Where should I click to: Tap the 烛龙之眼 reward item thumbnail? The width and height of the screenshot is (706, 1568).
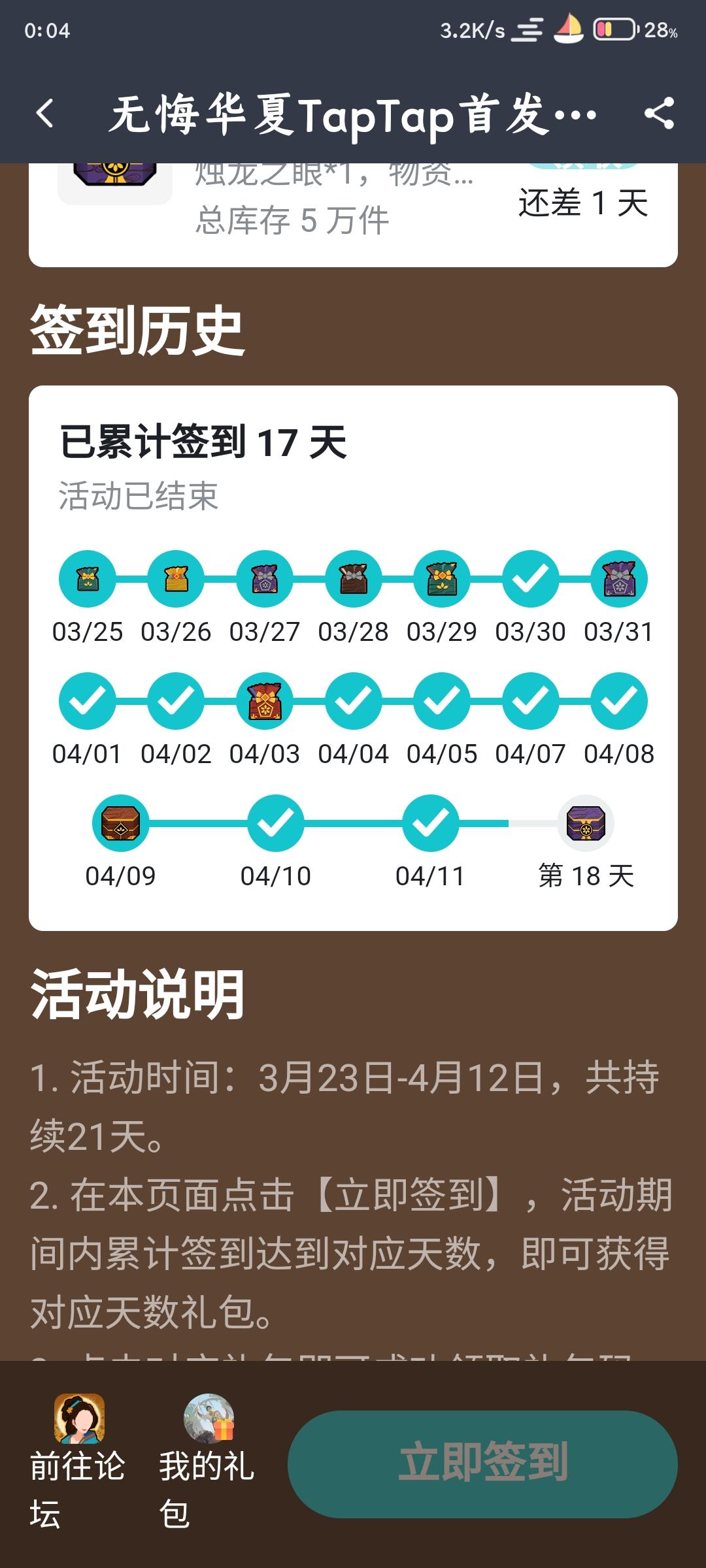114,176
